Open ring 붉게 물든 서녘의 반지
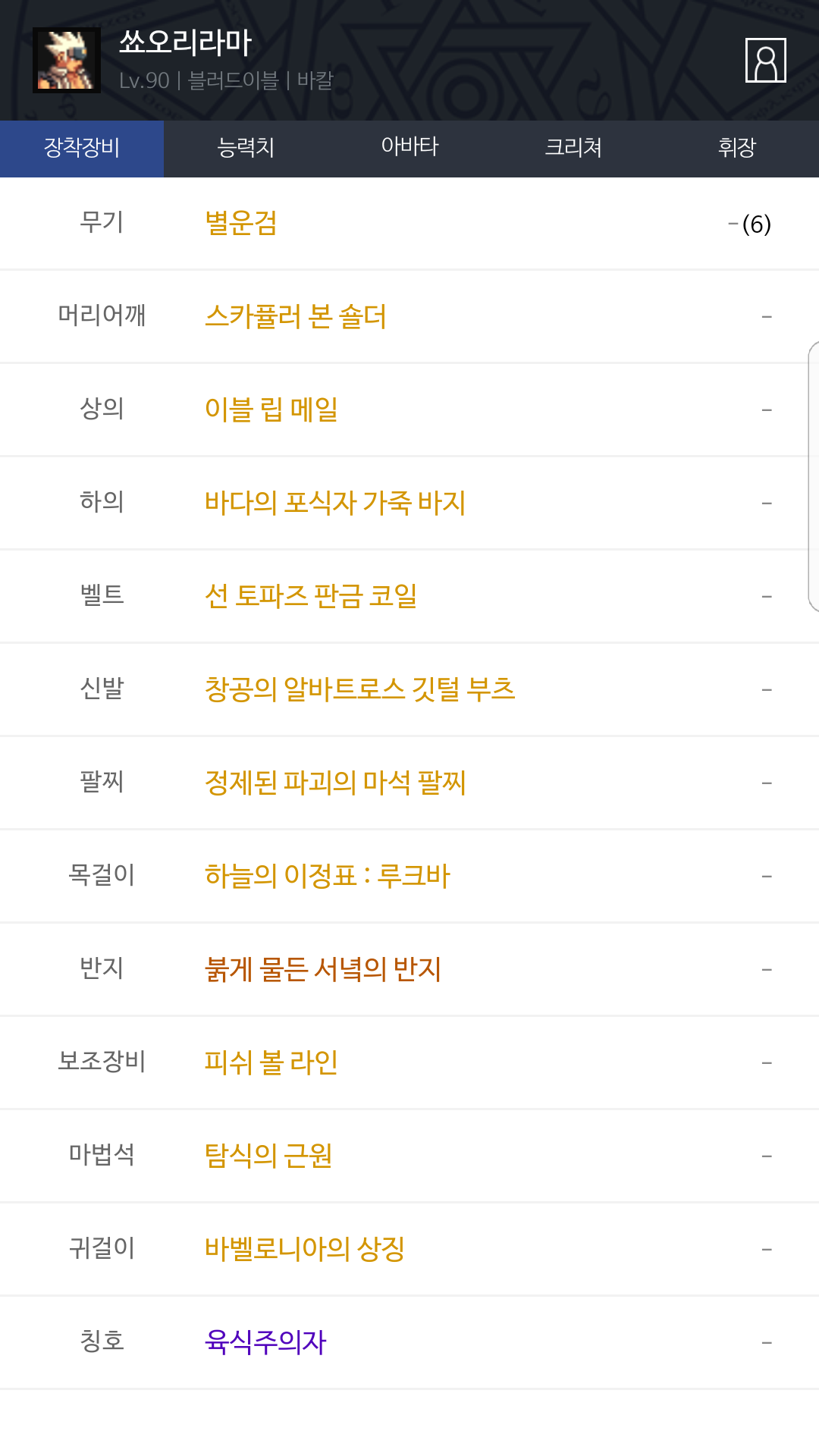The height and width of the screenshot is (1456, 819). click(x=323, y=969)
